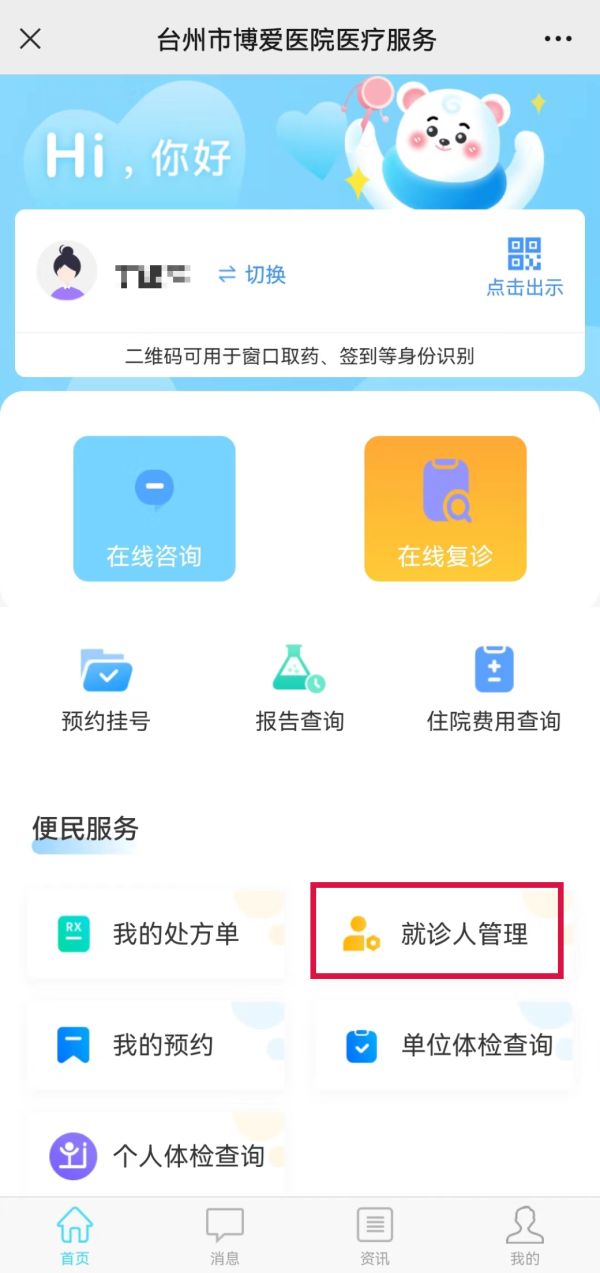600x1273 pixels.
Task: Open 在线咨询 online consultation card
Action: (154, 508)
